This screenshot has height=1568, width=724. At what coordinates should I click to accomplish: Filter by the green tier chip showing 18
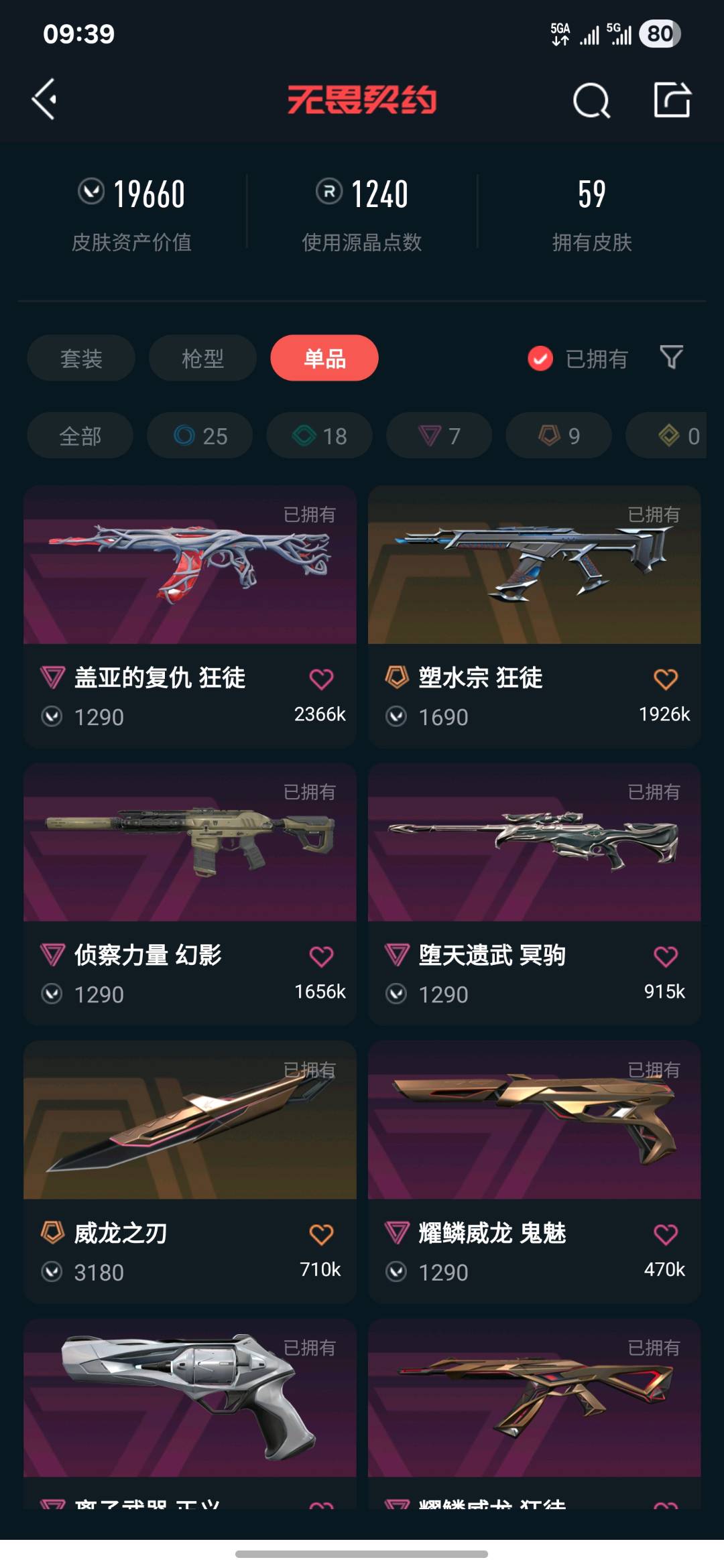point(320,436)
